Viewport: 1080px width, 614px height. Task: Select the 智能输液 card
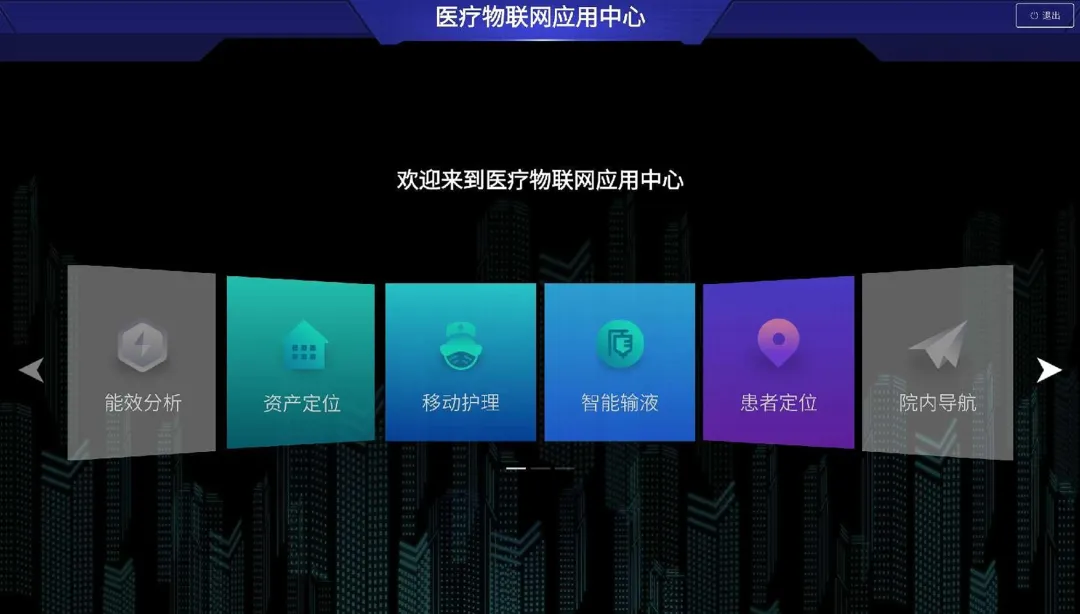coord(619,363)
